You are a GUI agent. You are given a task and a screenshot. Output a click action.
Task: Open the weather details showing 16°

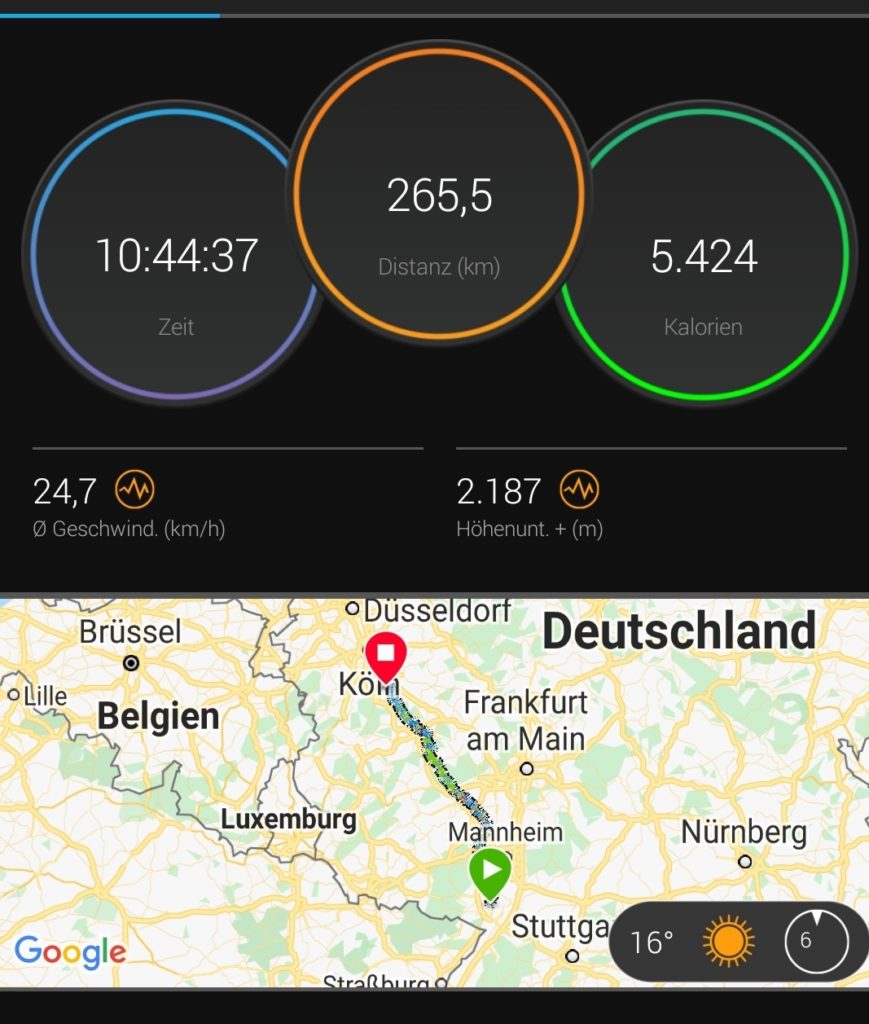pos(690,942)
